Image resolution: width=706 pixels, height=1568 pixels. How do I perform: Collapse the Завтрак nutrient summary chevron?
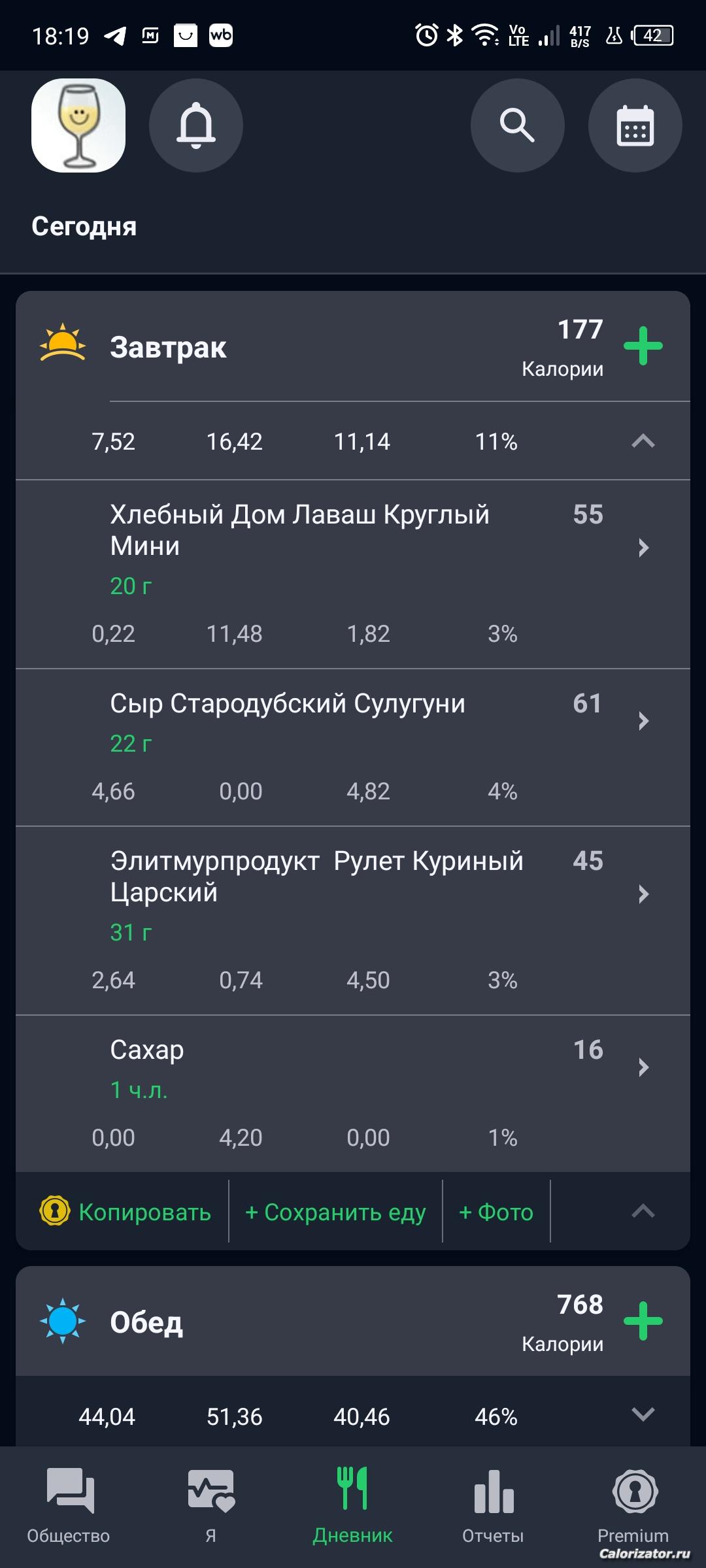pyautogui.click(x=643, y=441)
